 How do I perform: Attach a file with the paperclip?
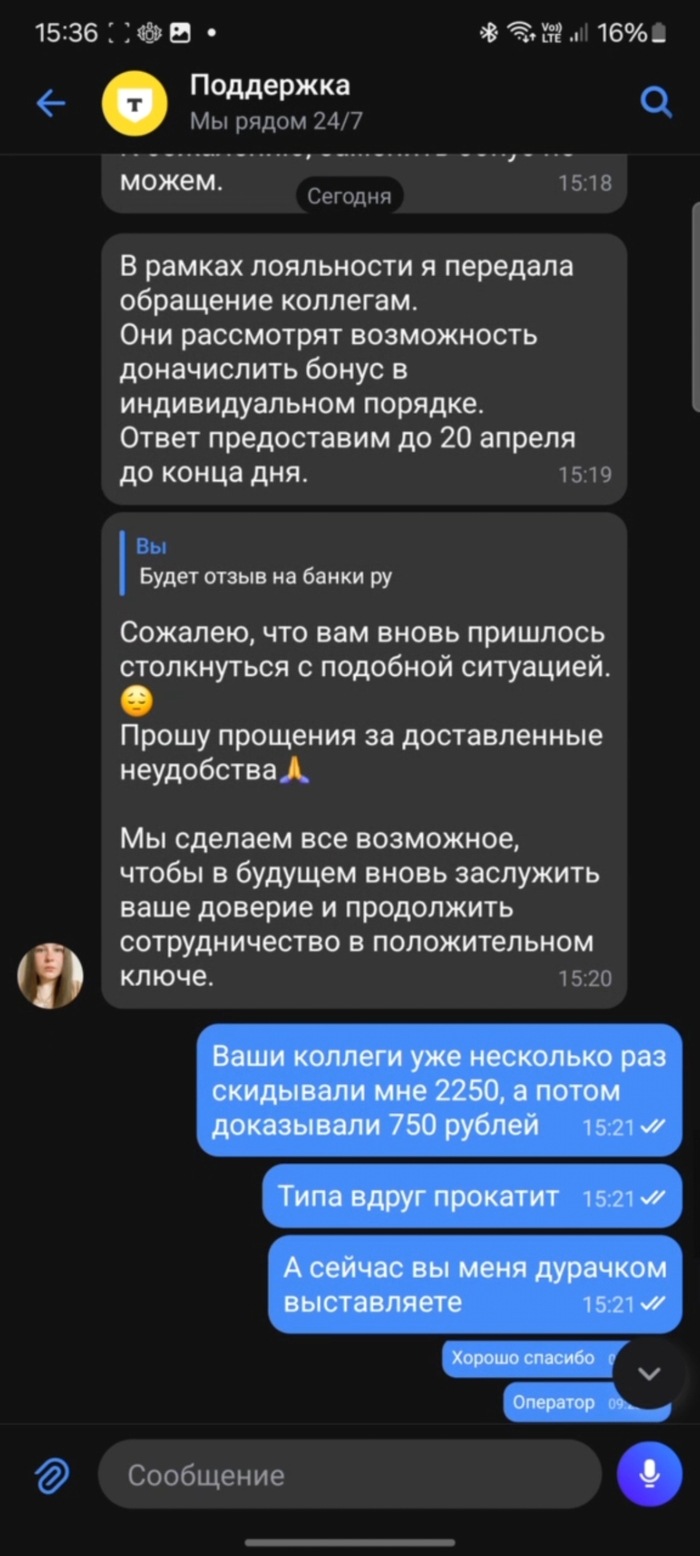(x=52, y=1474)
